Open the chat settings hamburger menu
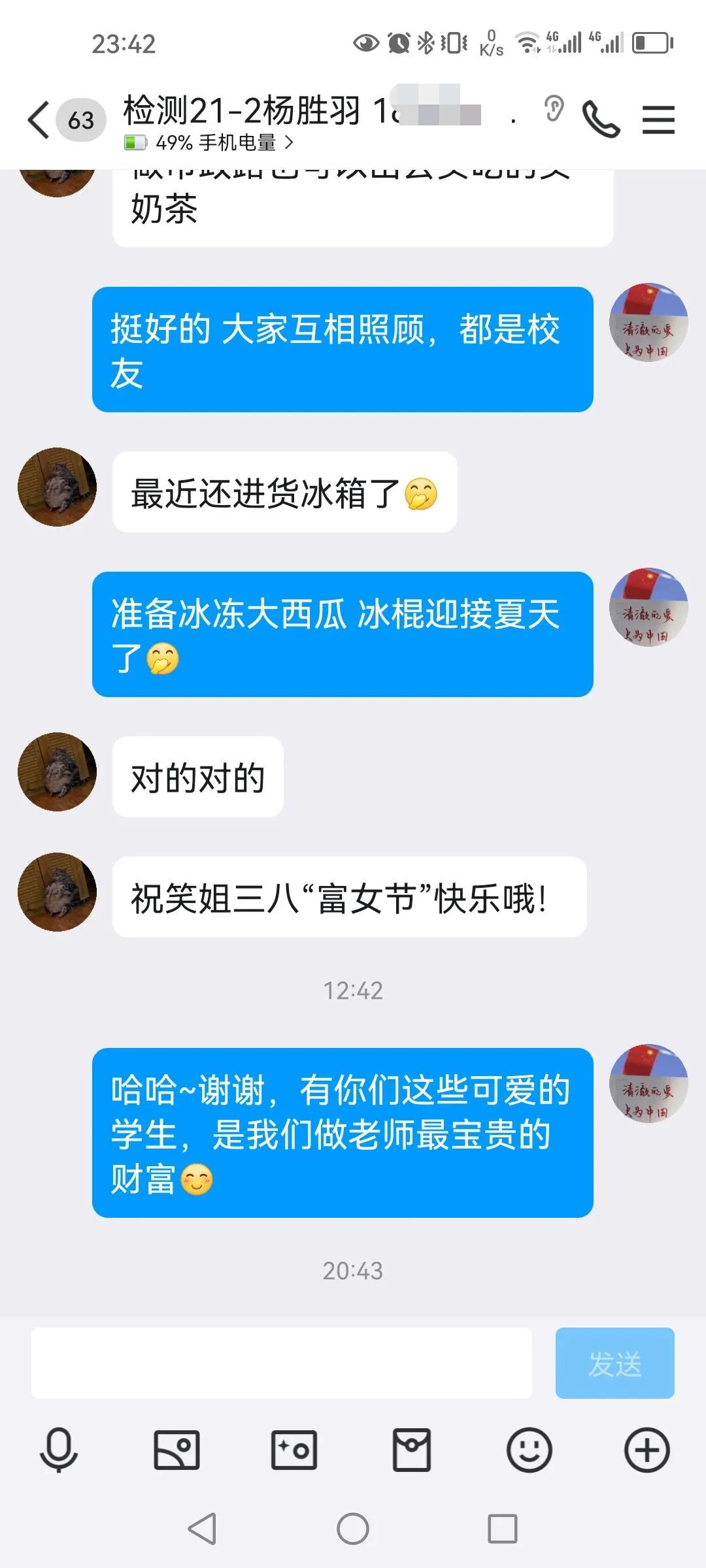The width and height of the screenshot is (706, 1568). pyautogui.click(x=658, y=120)
